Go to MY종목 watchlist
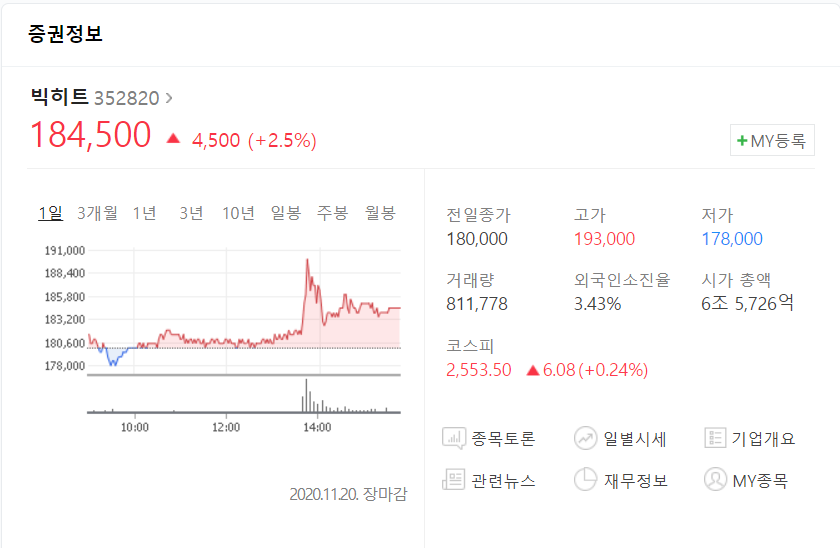 point(746,480)
